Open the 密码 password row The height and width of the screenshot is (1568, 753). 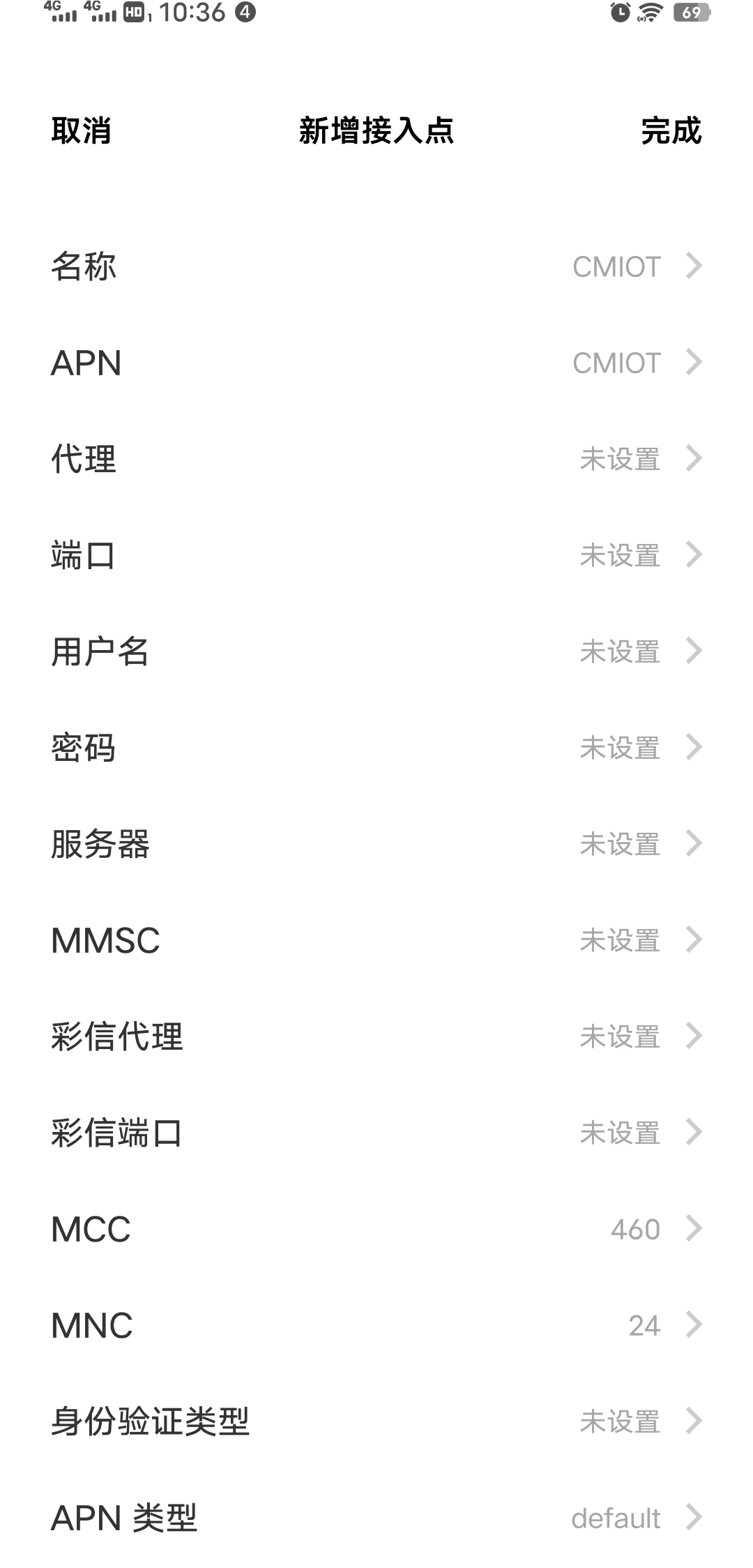tap(376, 748)
